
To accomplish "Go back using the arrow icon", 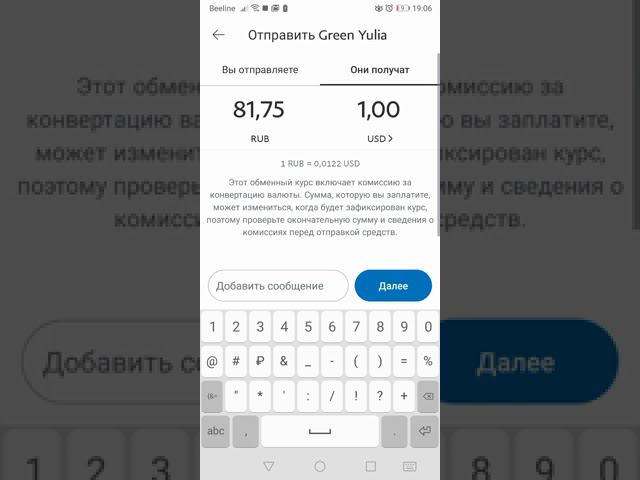I will point(218,35).
